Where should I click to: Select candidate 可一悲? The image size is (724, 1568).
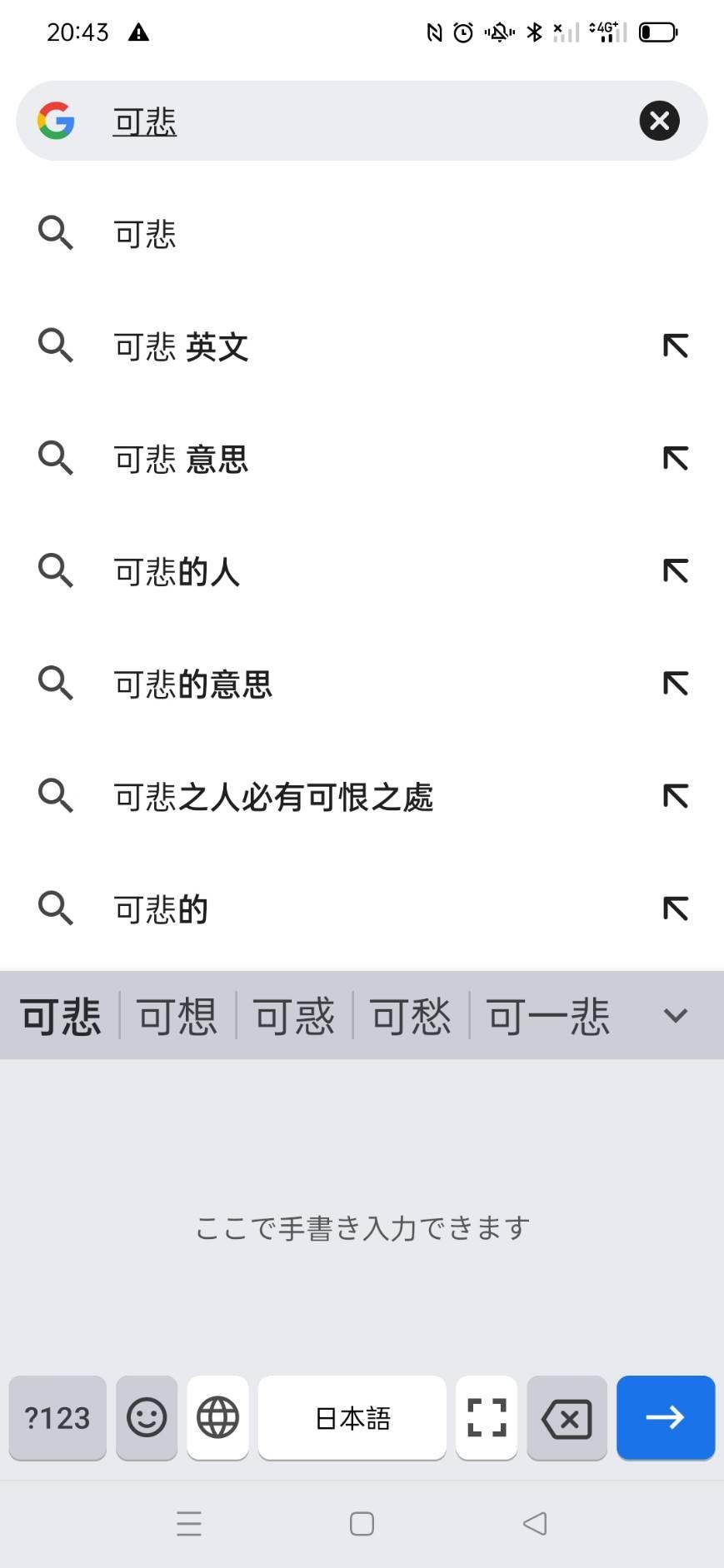click(547, 1016)
